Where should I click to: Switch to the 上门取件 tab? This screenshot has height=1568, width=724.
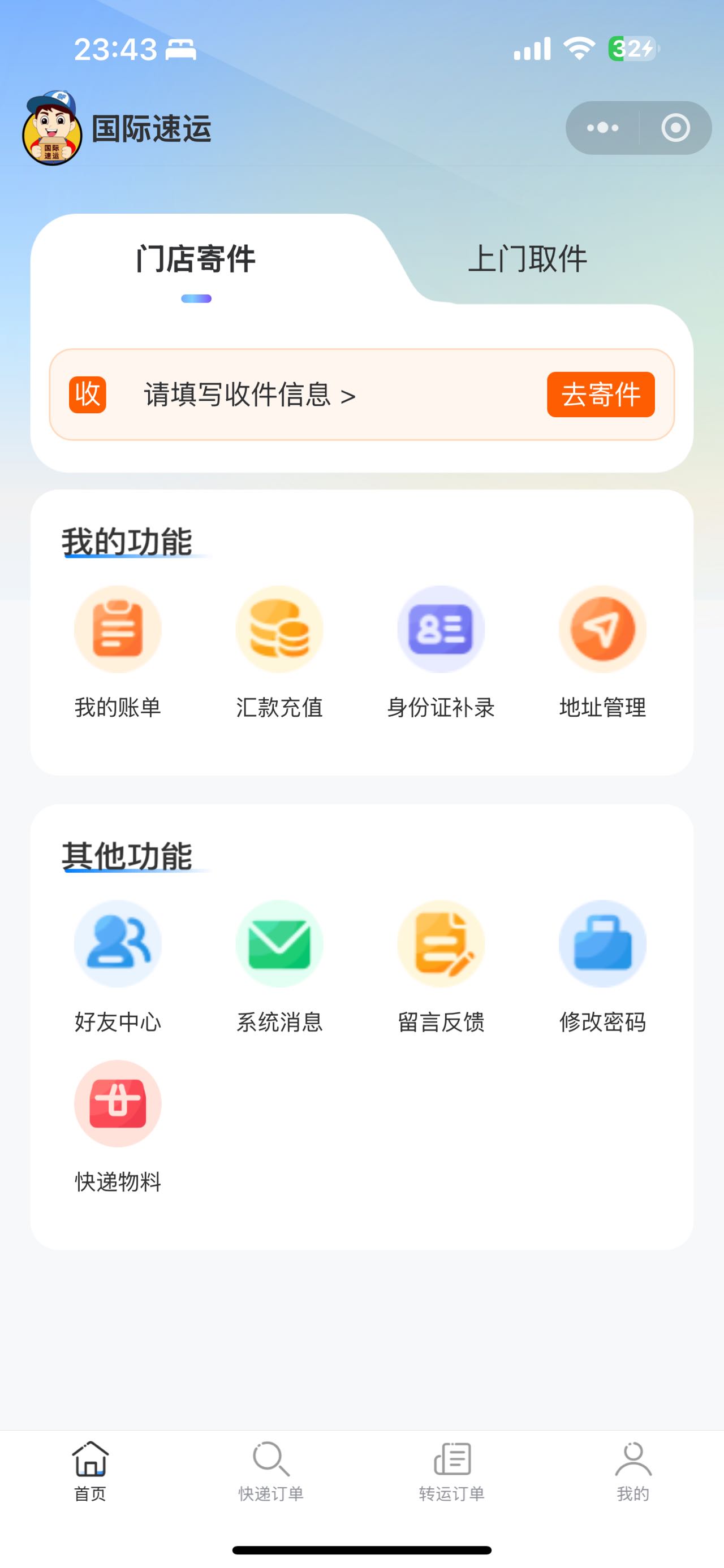coord(527,259)
